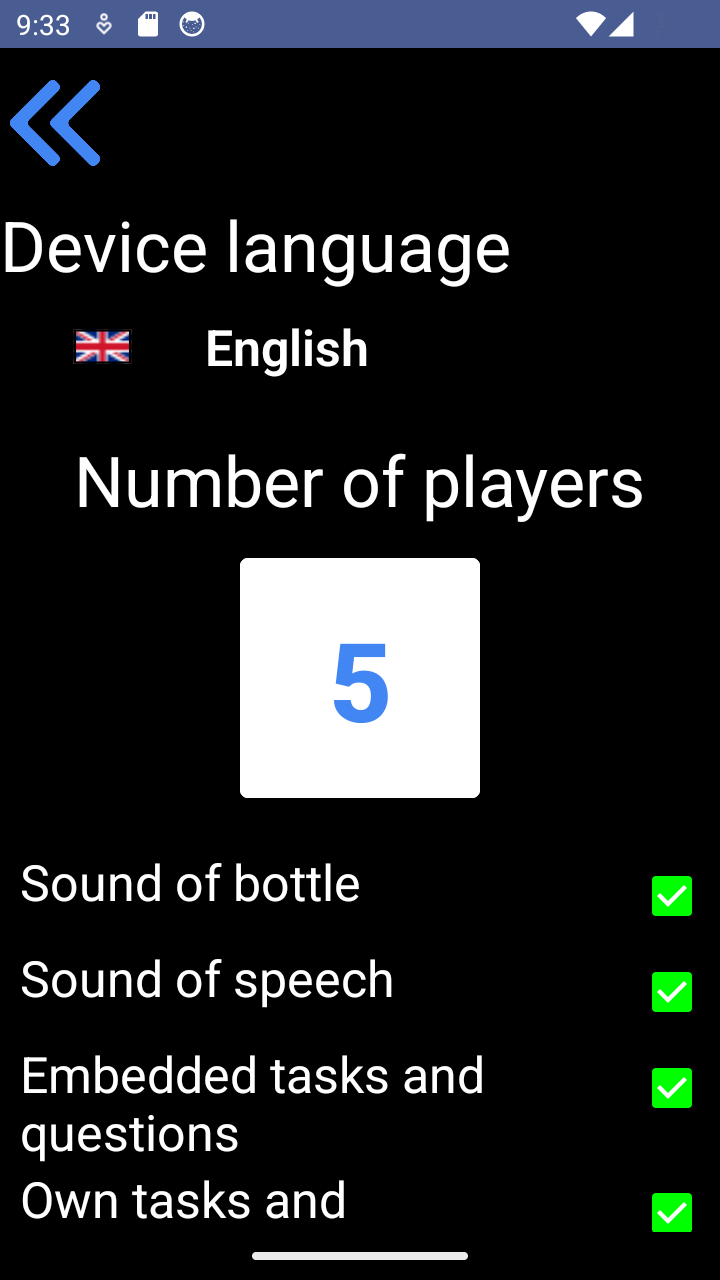
Task: Disable the Sound of speech checkbox
Action: [672, 992]
